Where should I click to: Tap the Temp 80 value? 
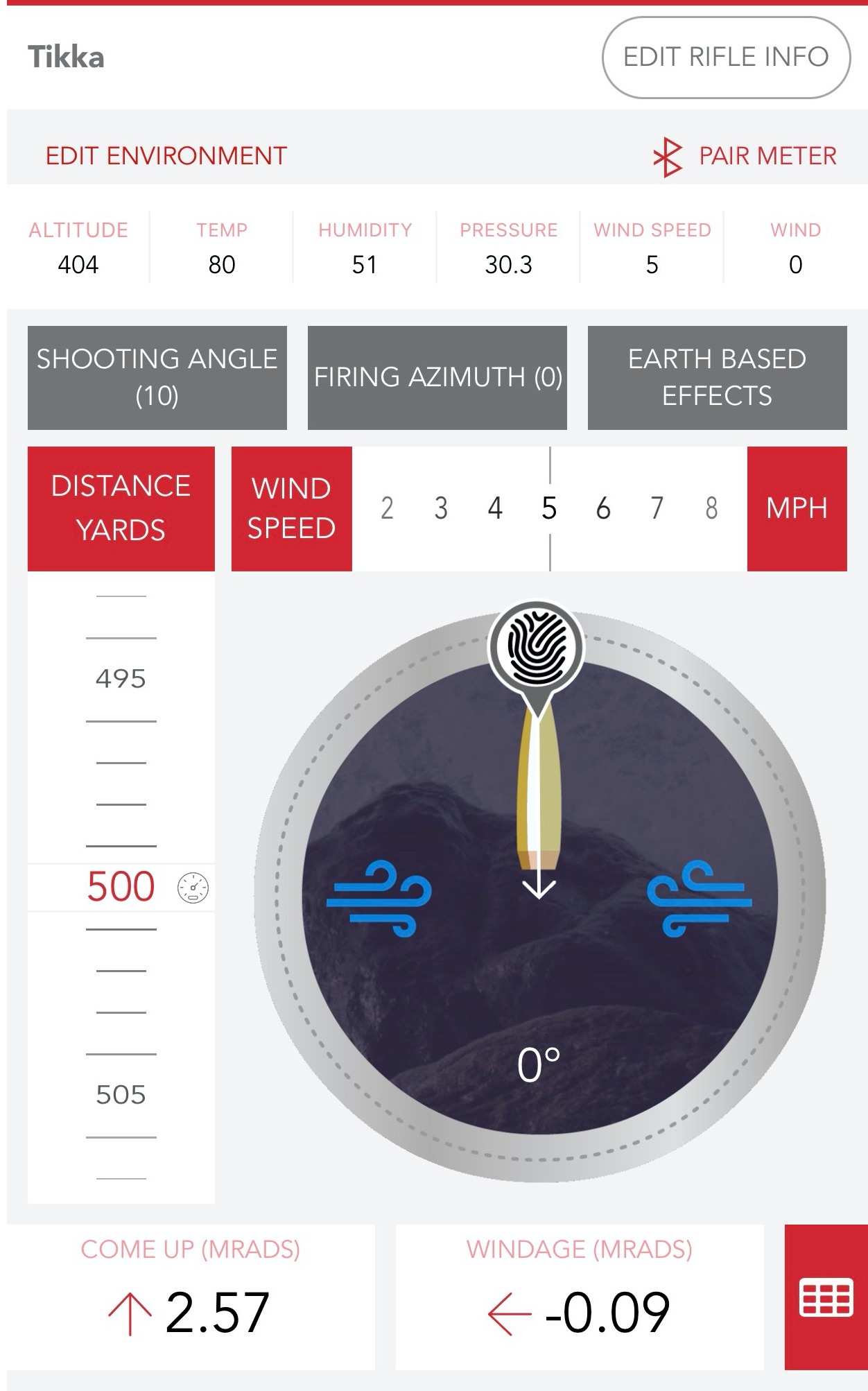point(222,265)
